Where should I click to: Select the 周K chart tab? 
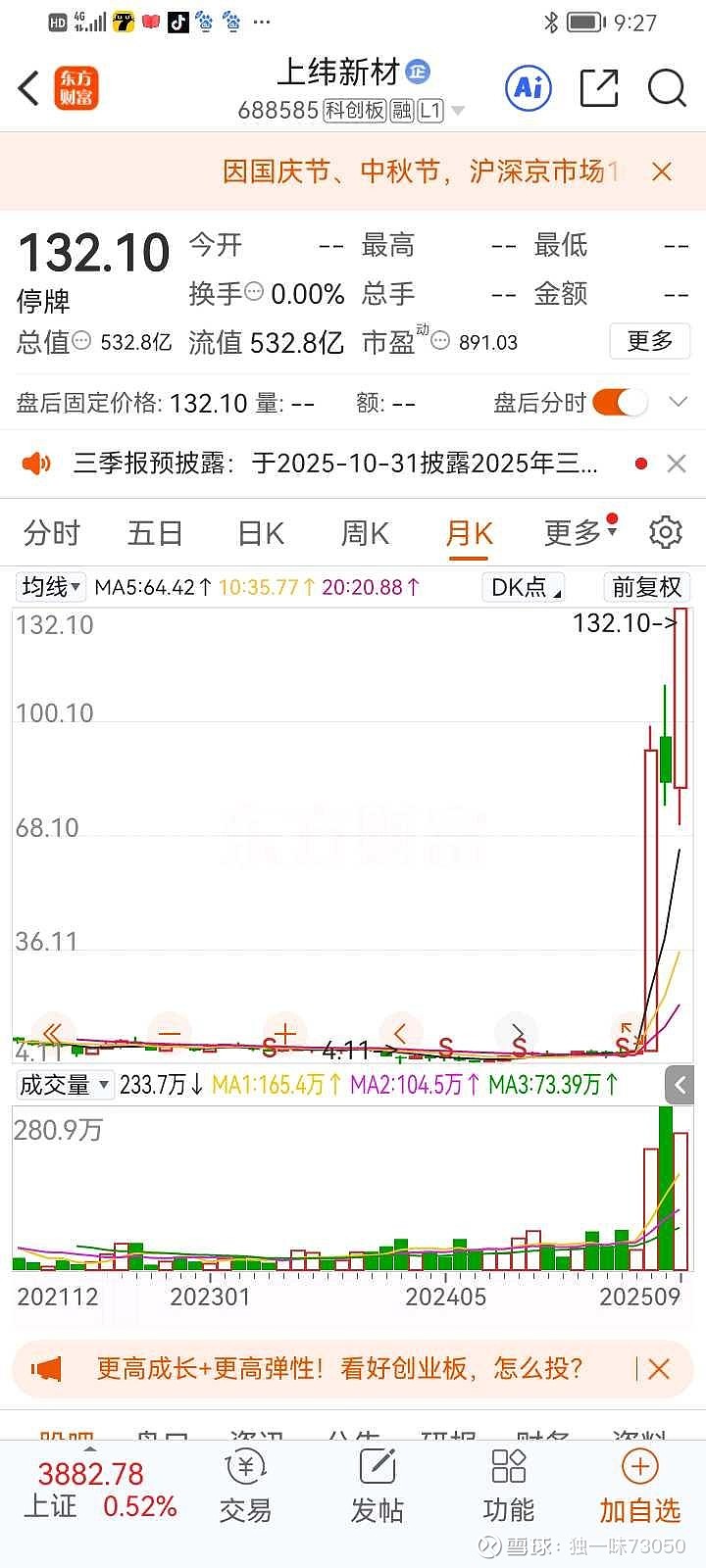[x=365, y=533]
